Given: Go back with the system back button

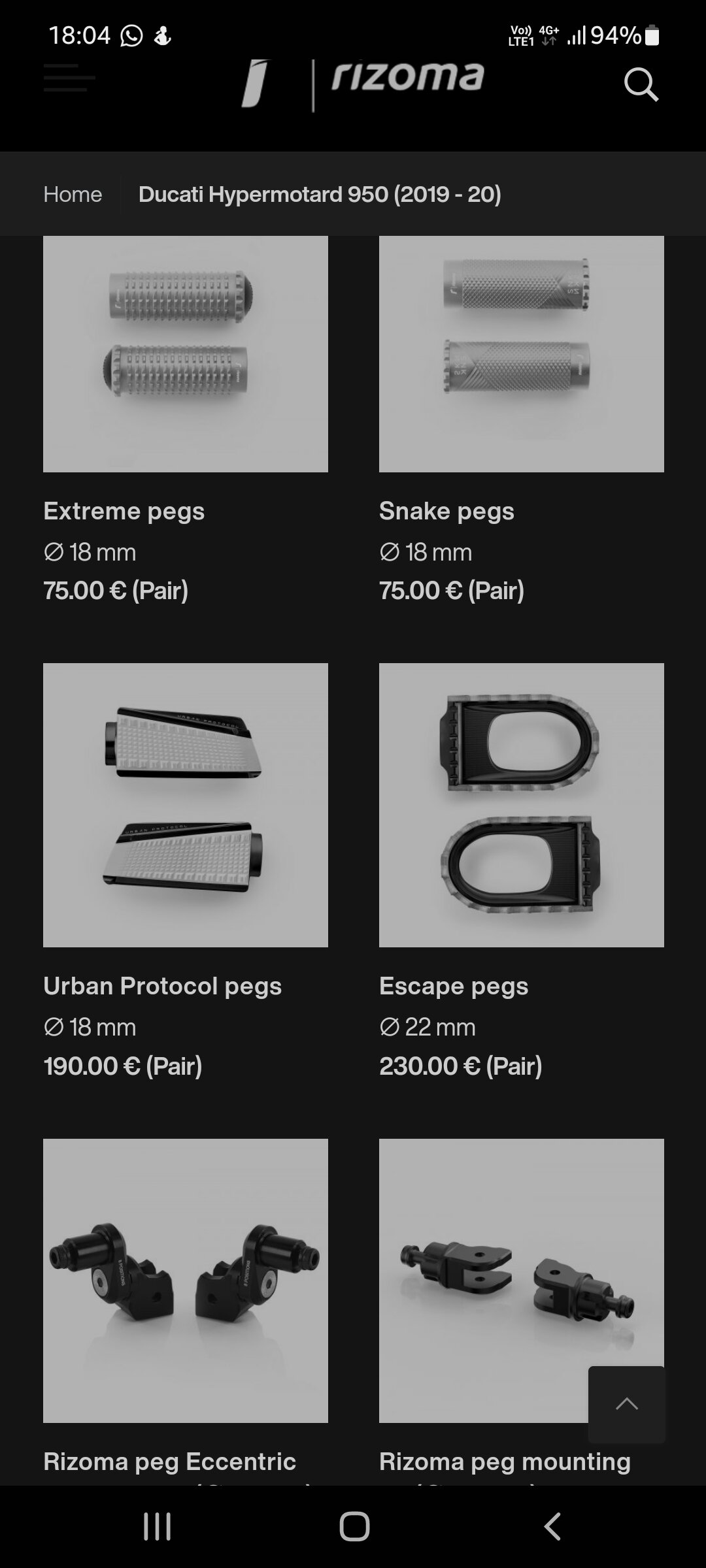Looking at the screenshot, I should pyautogui.click(x=552, y=1527).
